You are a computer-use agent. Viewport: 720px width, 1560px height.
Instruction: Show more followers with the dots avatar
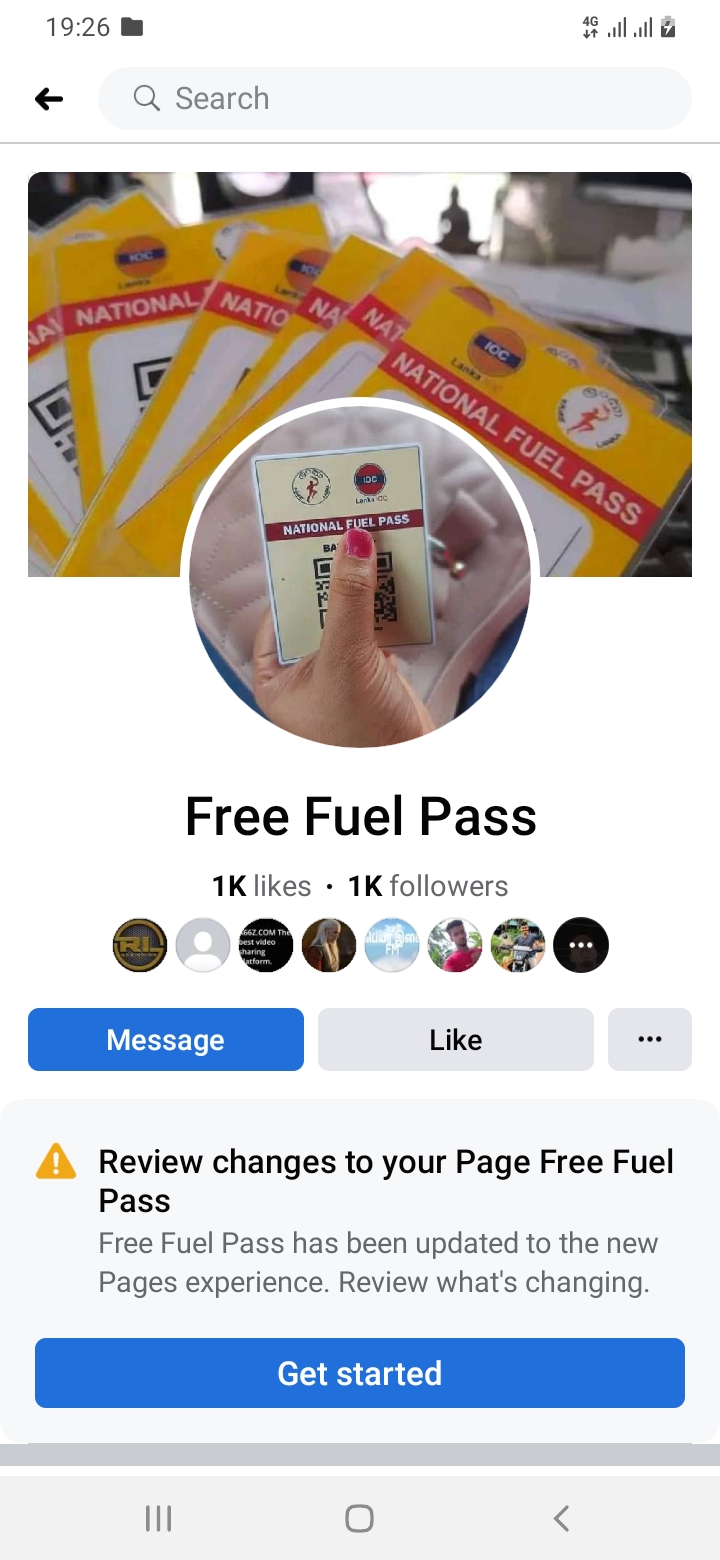pyautogui.click(x=580, y=945)
